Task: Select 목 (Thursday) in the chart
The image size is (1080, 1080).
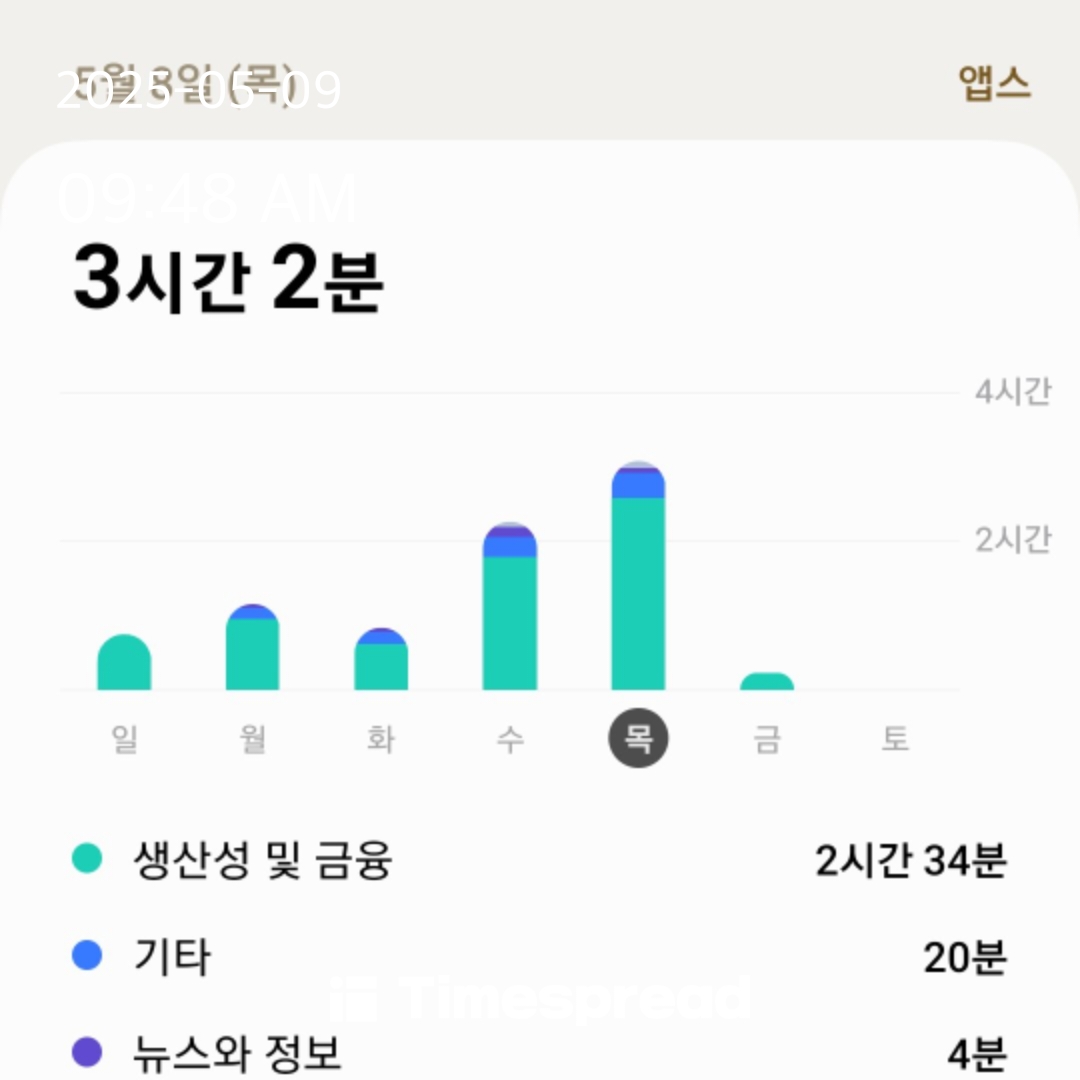Action: 638,739
